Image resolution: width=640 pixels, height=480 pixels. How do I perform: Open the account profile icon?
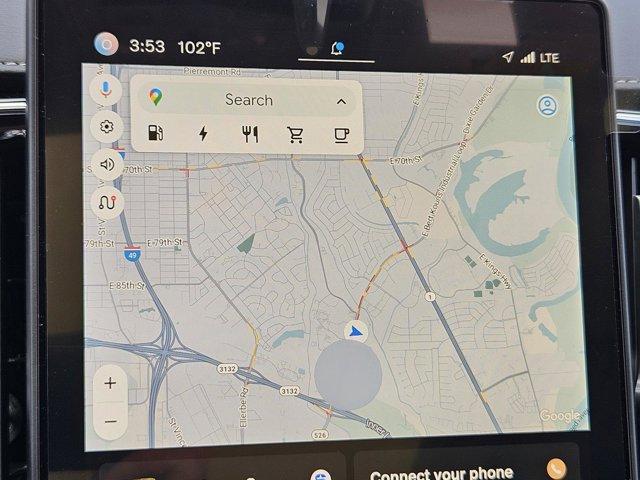pos(547,106)
